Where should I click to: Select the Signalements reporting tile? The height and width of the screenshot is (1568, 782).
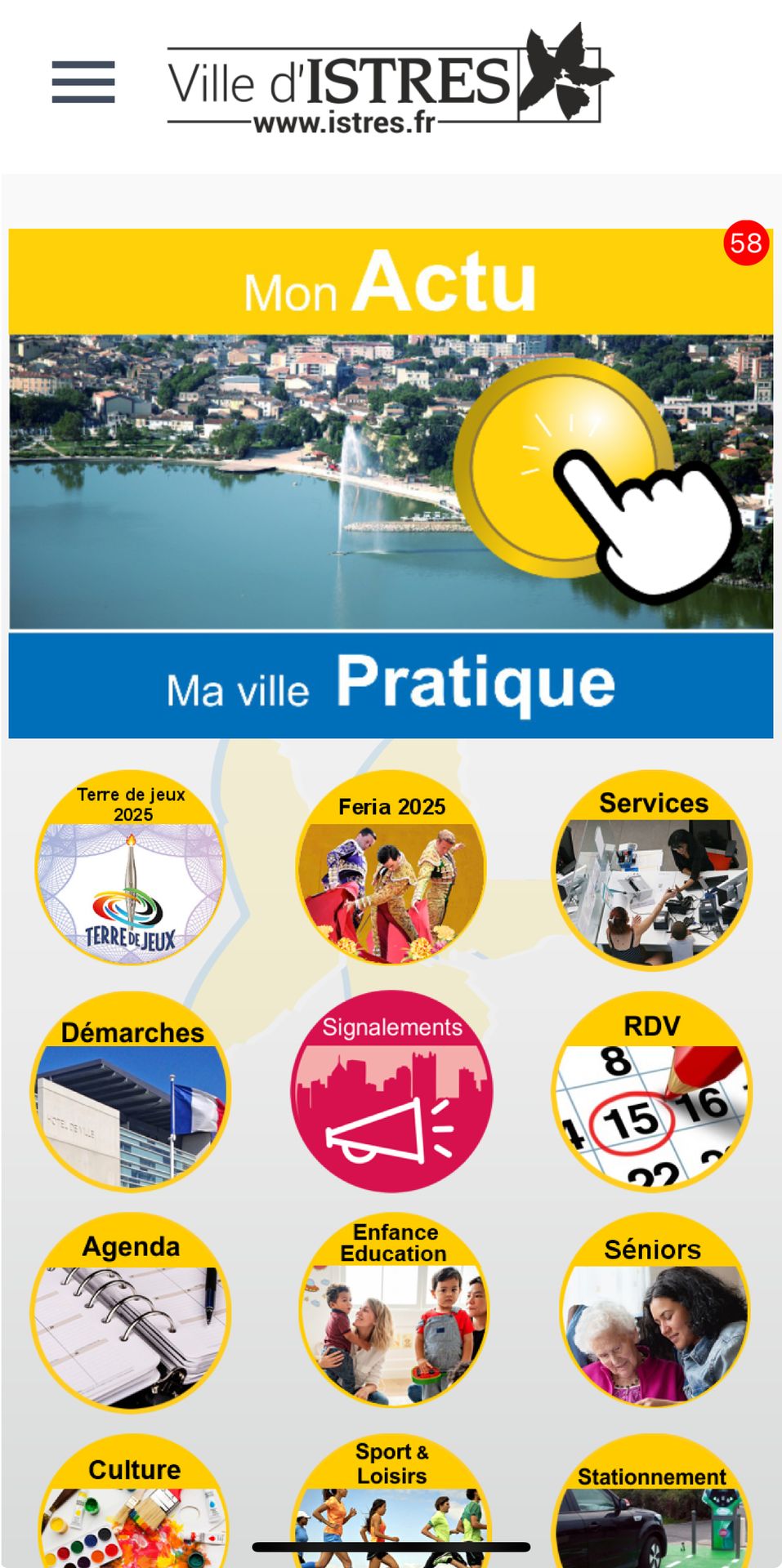[x=391, y=1089]
